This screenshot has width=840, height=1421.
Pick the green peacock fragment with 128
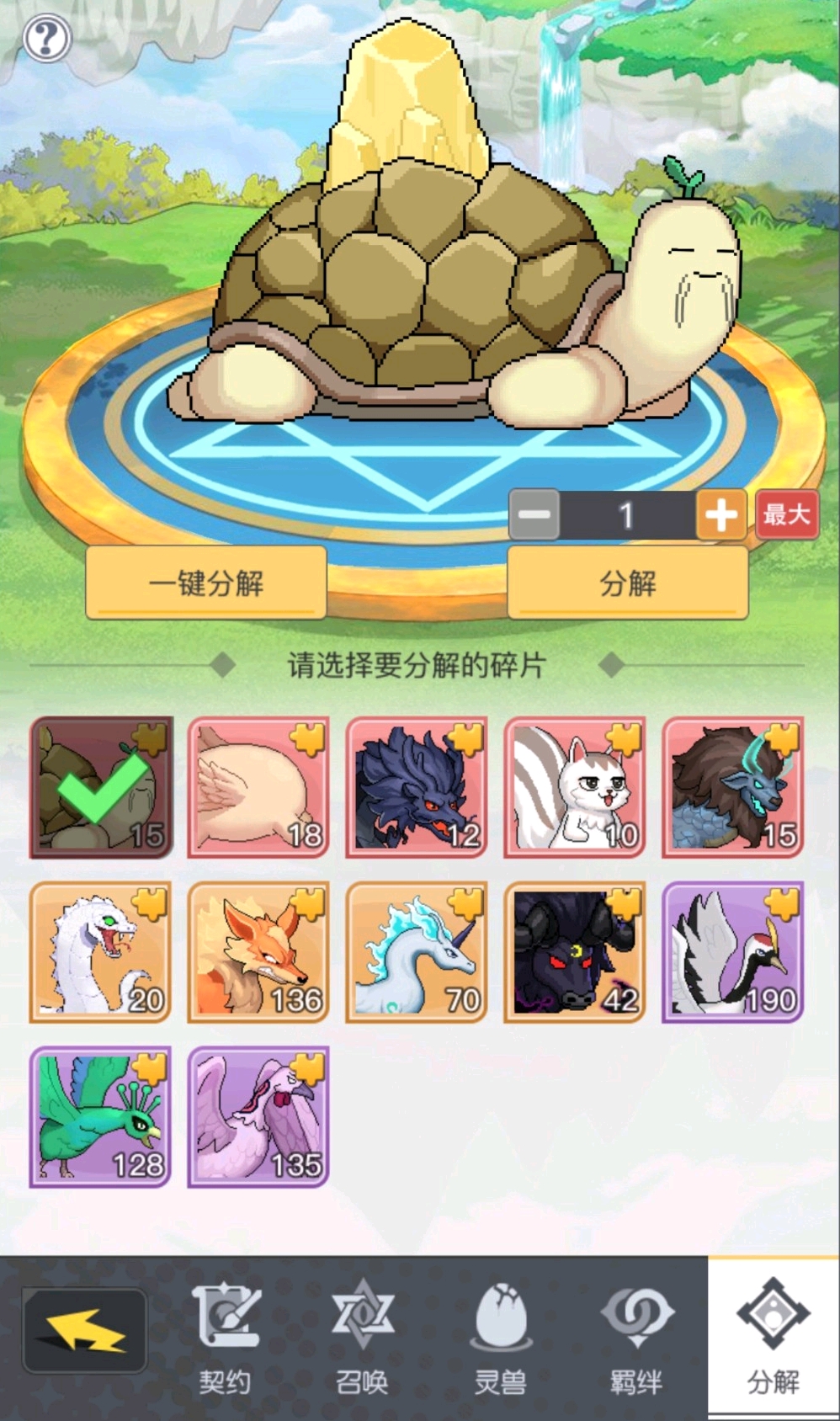(x=101, y=1117)
